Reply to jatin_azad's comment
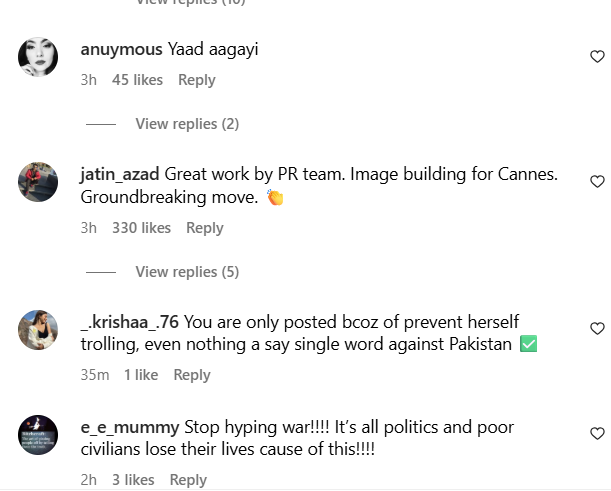The width and height of the screenshot is (611, 491). point(205,228)
